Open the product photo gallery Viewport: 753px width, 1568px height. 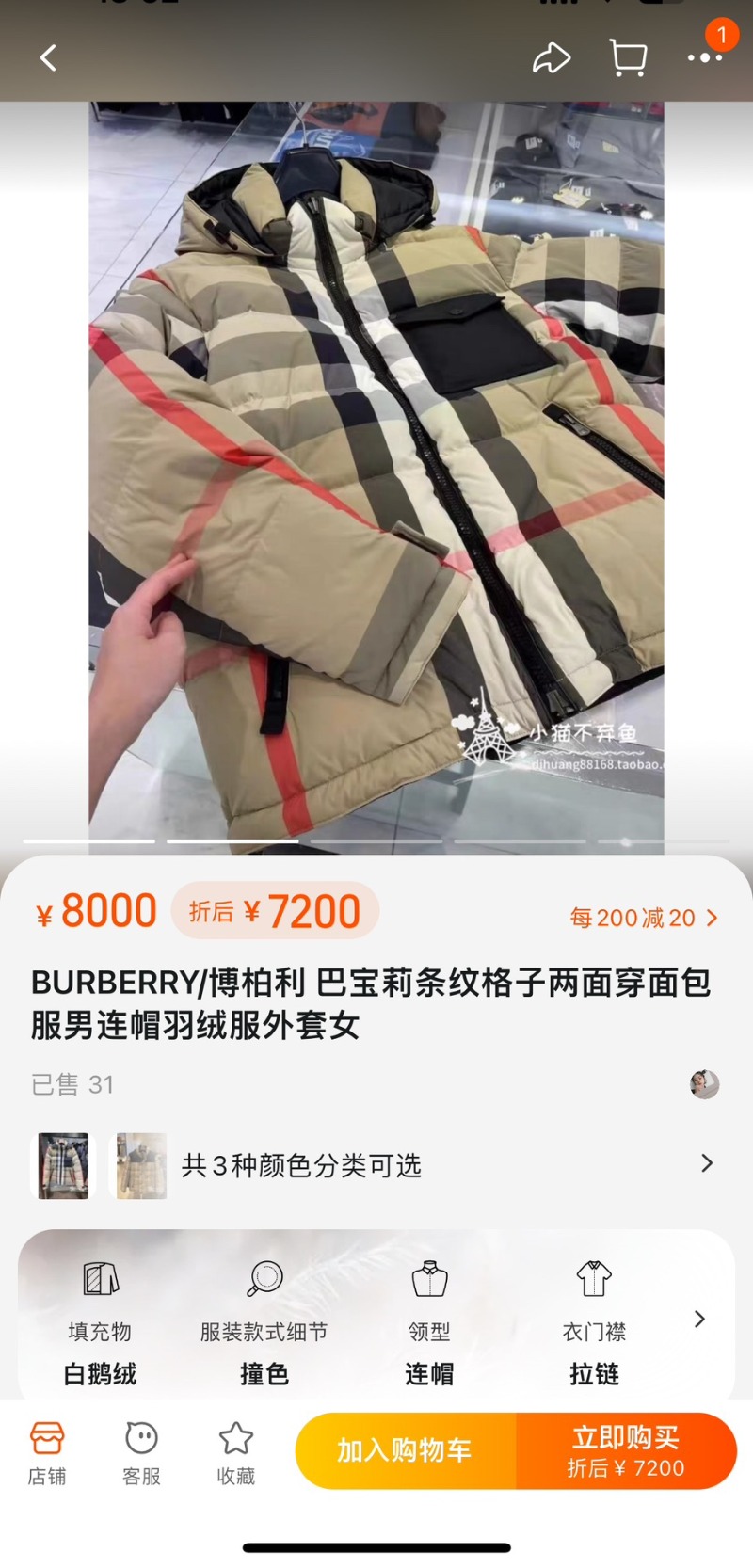376,471
